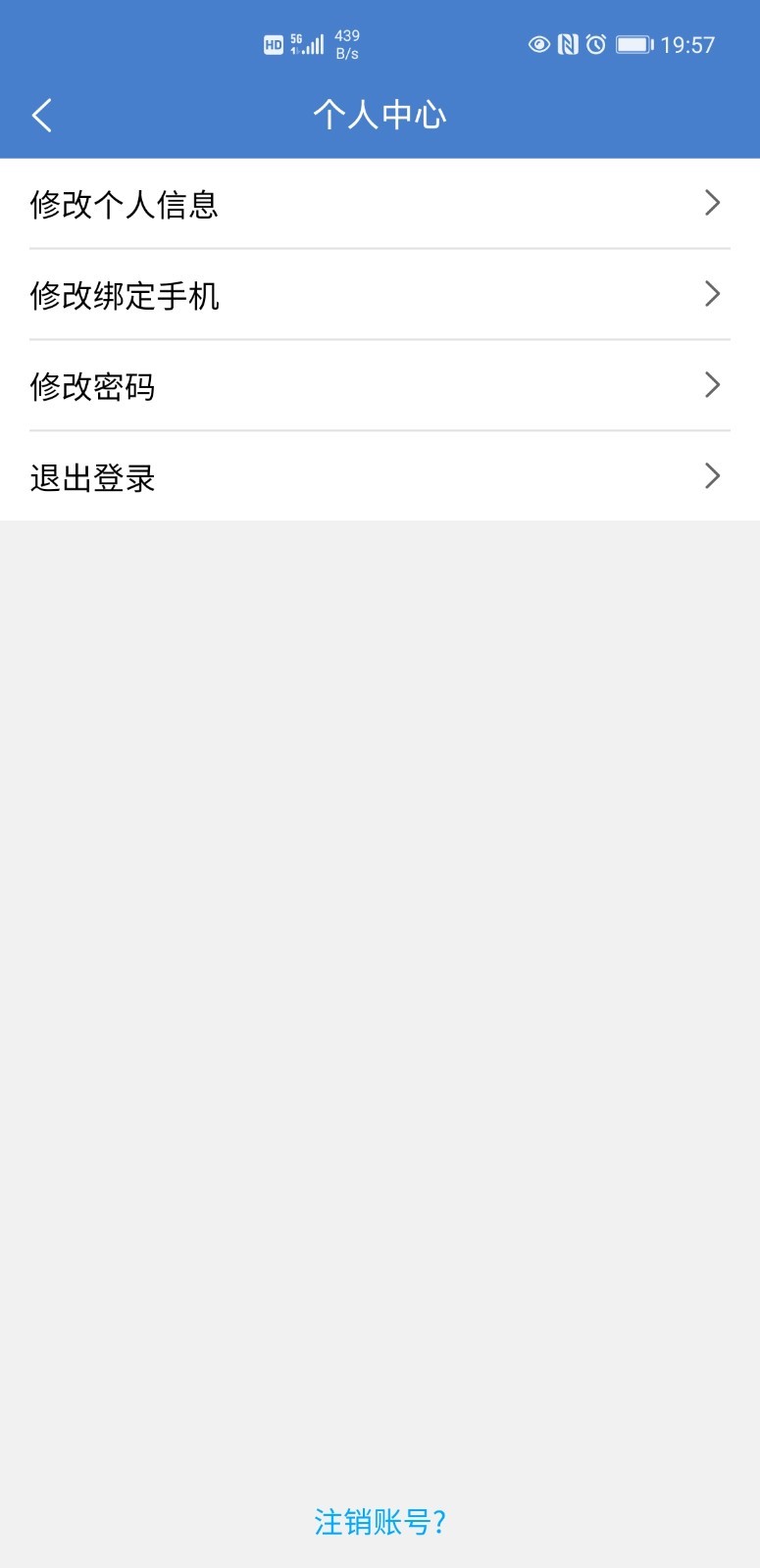Viewport: 760px width, 1568px height.
Task: Click the HD (VoLTE) status bar icon
Action: pos(272,43)
